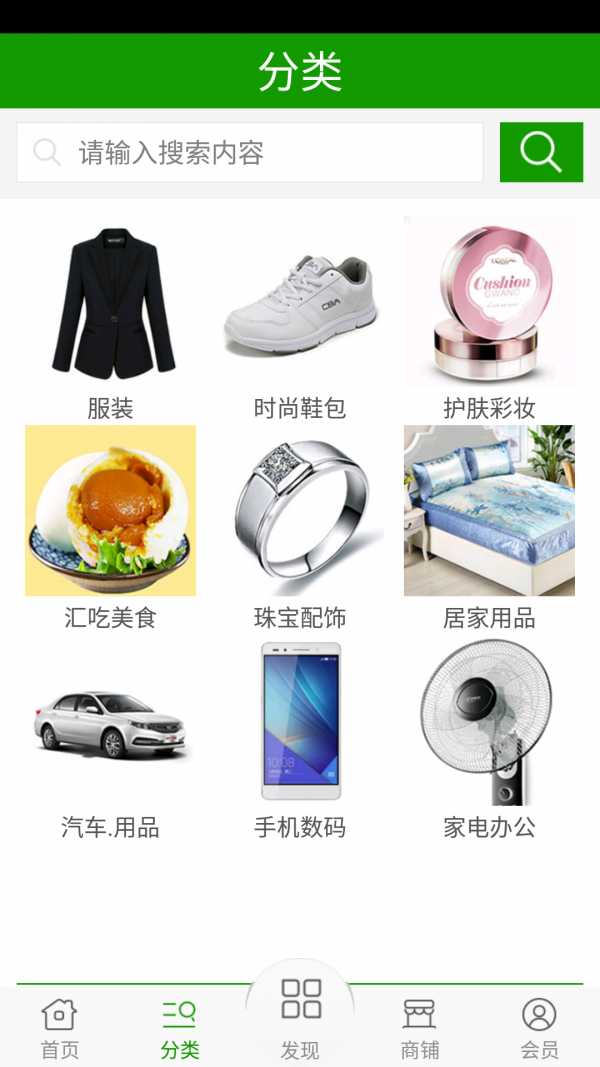600x1067 pixels.
Task: Switch to the 商铺 tab
Action: click(x=420, y=1028)
